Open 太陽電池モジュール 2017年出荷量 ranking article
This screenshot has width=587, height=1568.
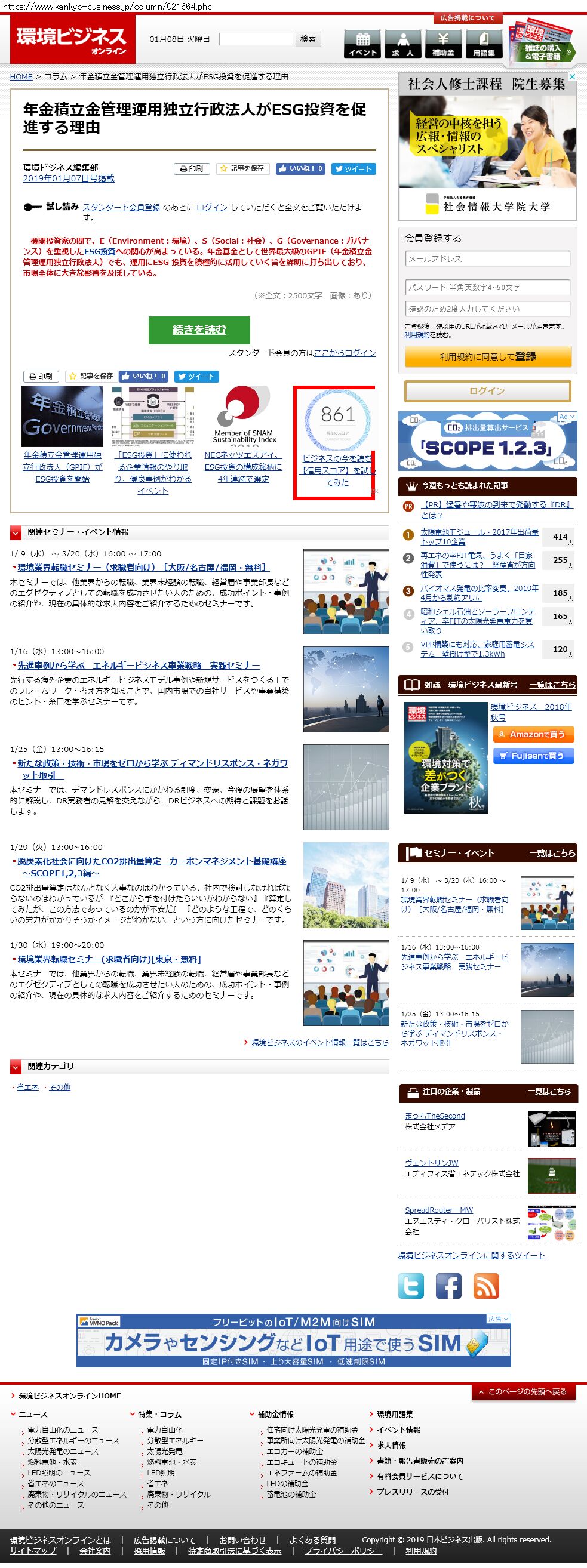coord(480,536)
